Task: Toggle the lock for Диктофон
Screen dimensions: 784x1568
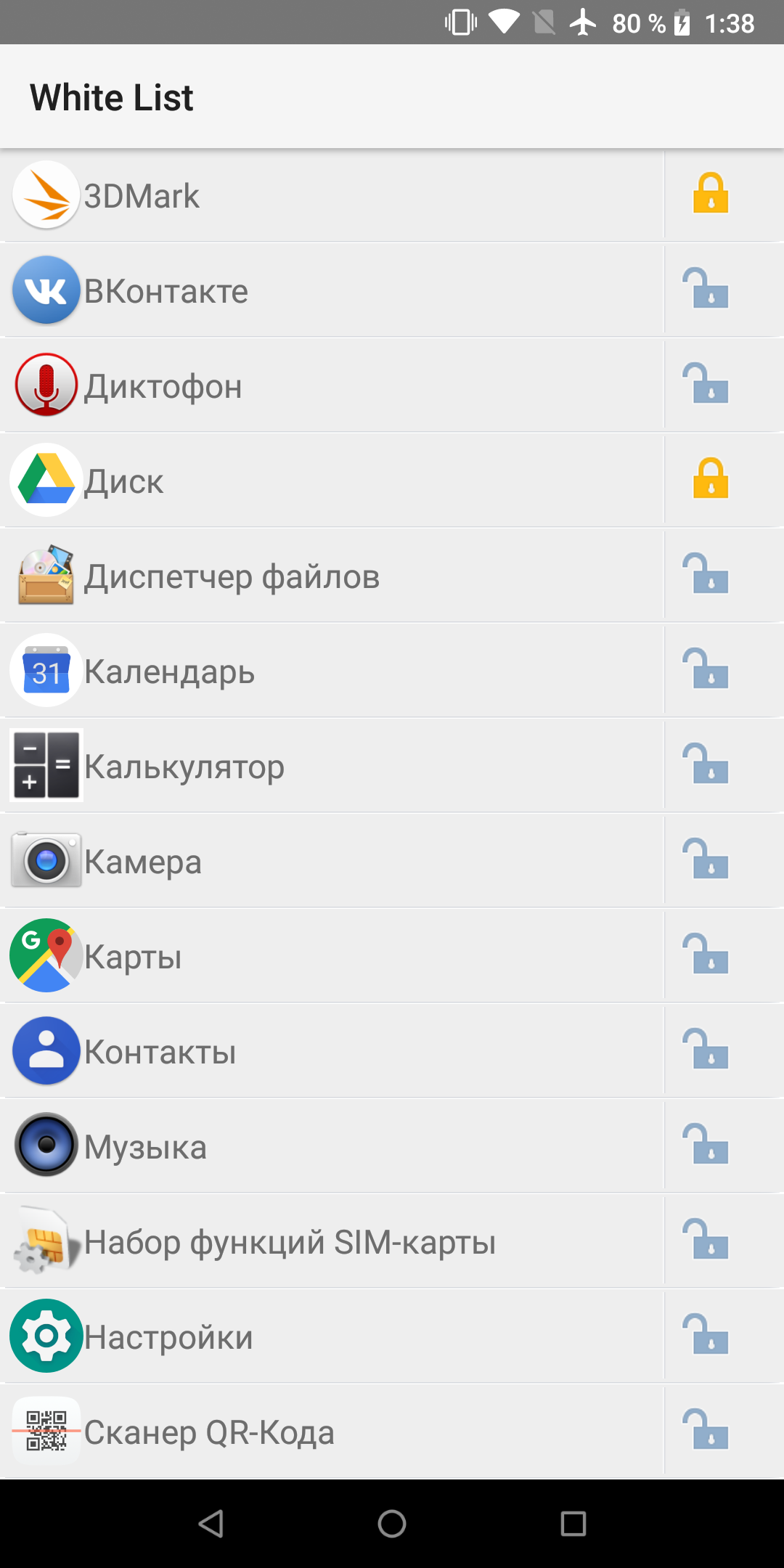Action: [x=706, y=383]
